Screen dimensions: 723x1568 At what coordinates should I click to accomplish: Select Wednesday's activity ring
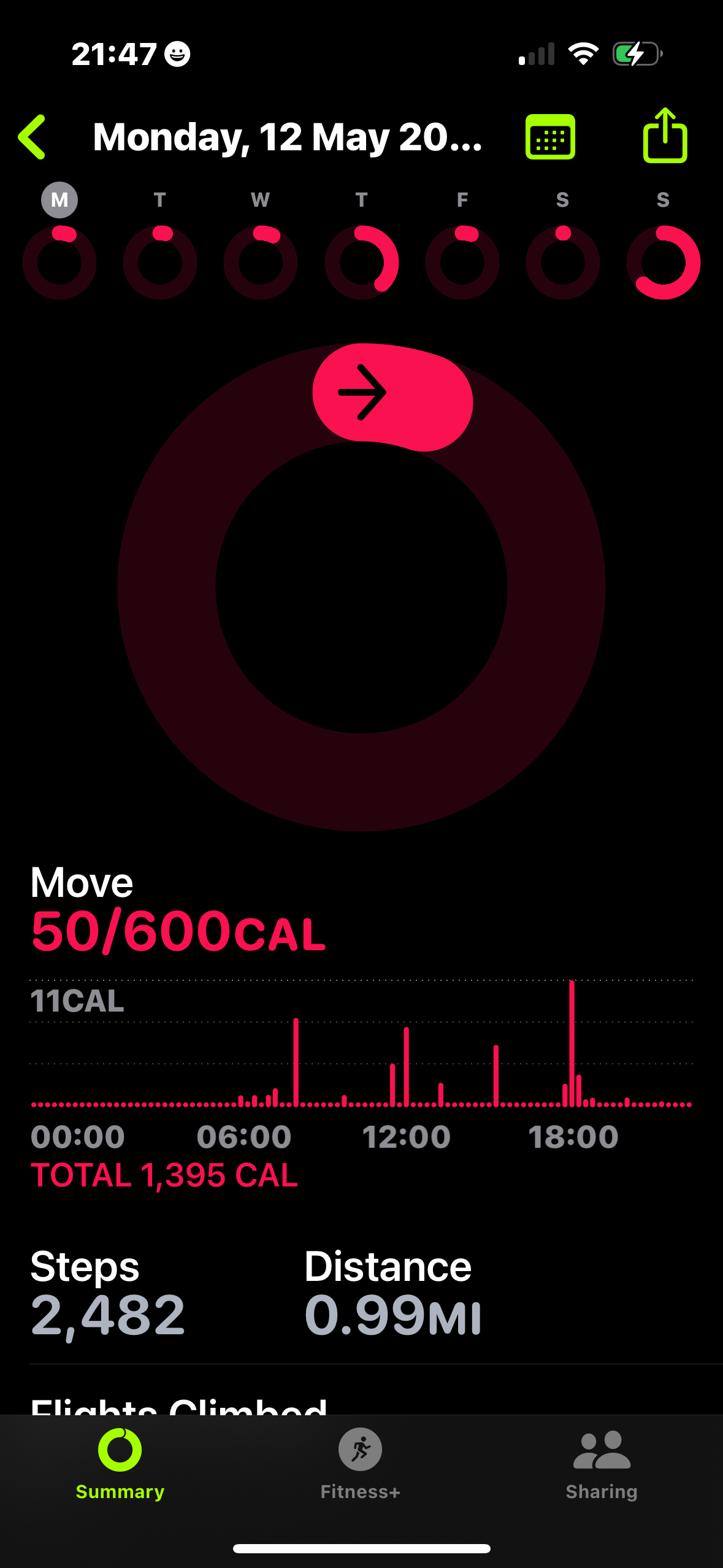pos(261,262)
